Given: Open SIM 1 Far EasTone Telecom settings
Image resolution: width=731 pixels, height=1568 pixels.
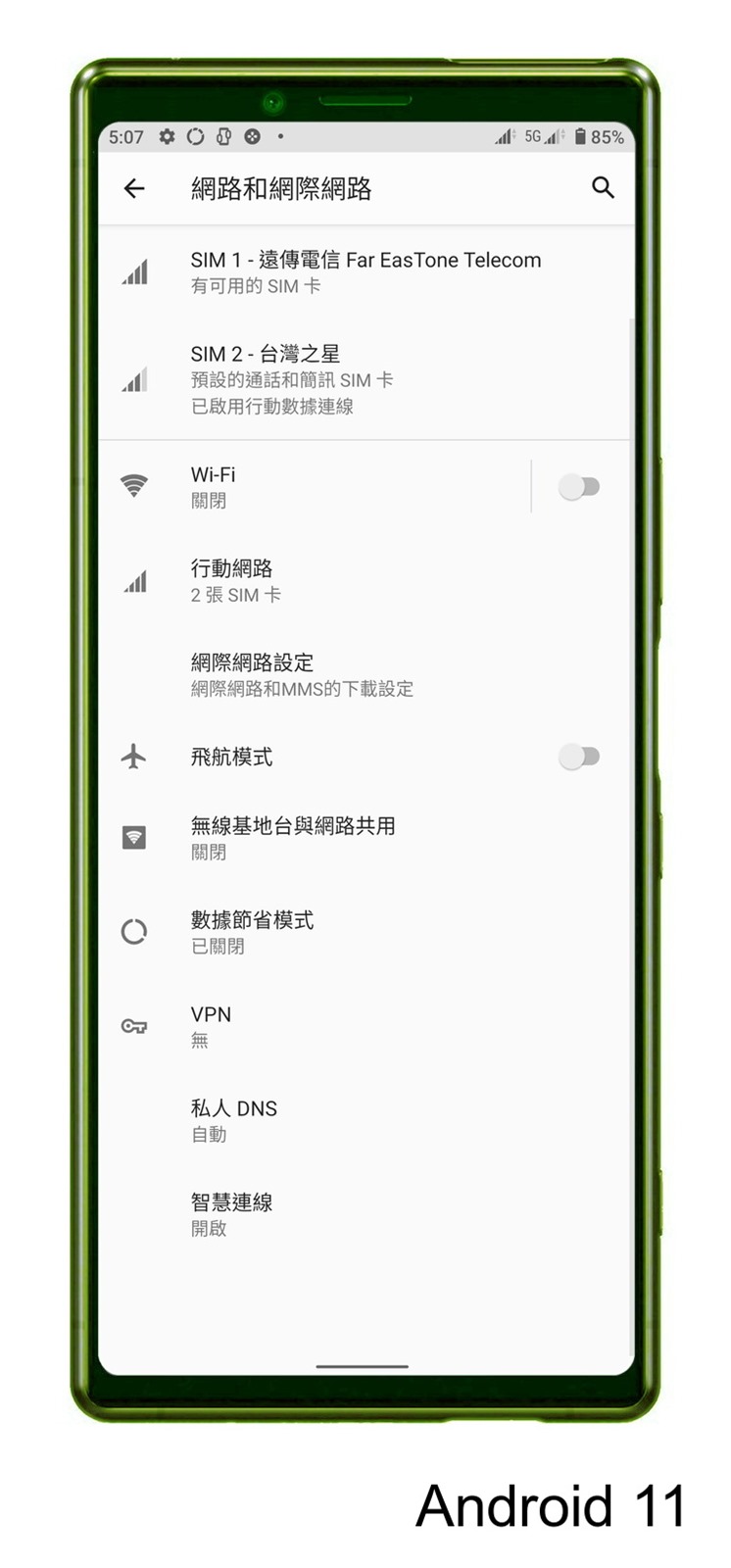Looking at the screenshot, I should tap(365, 271).
